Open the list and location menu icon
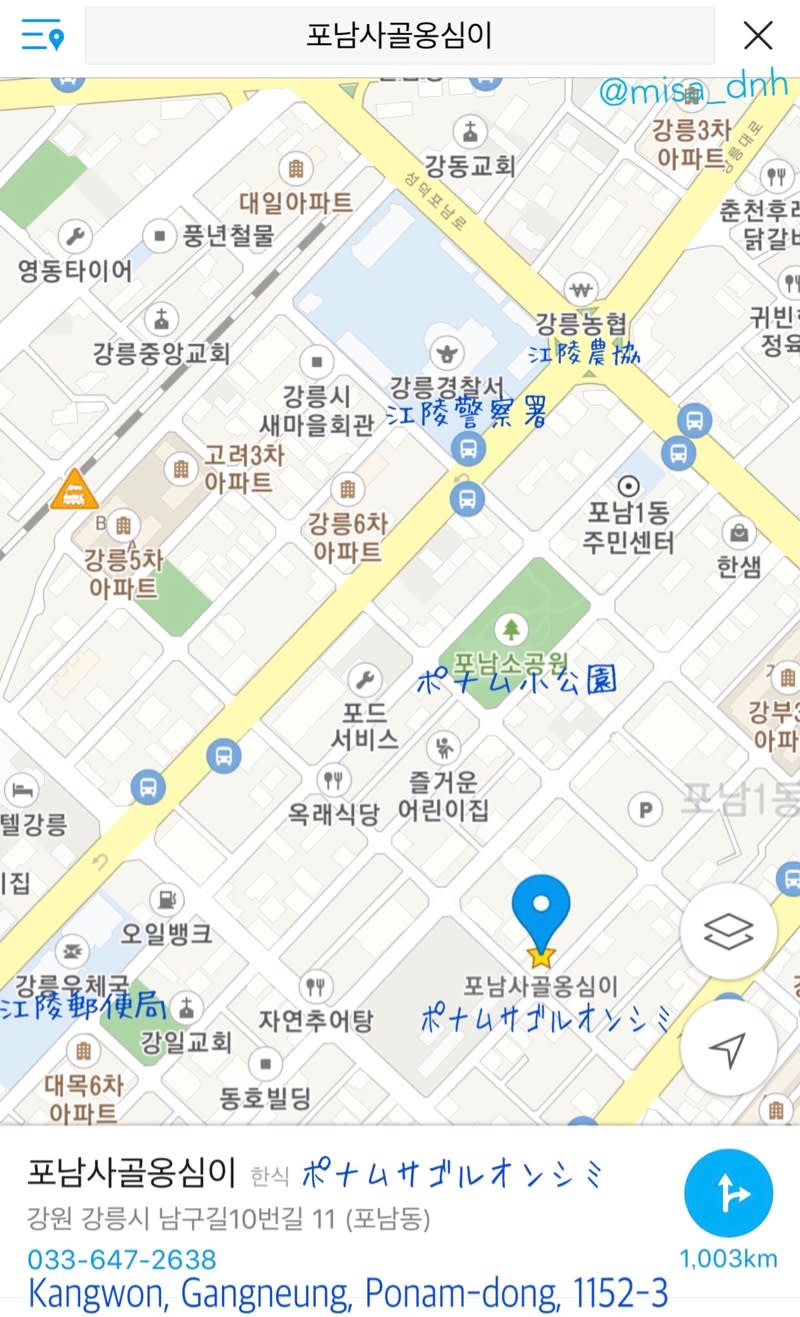The width and height of the screenshot is (800, 1317). pos(42,36)
